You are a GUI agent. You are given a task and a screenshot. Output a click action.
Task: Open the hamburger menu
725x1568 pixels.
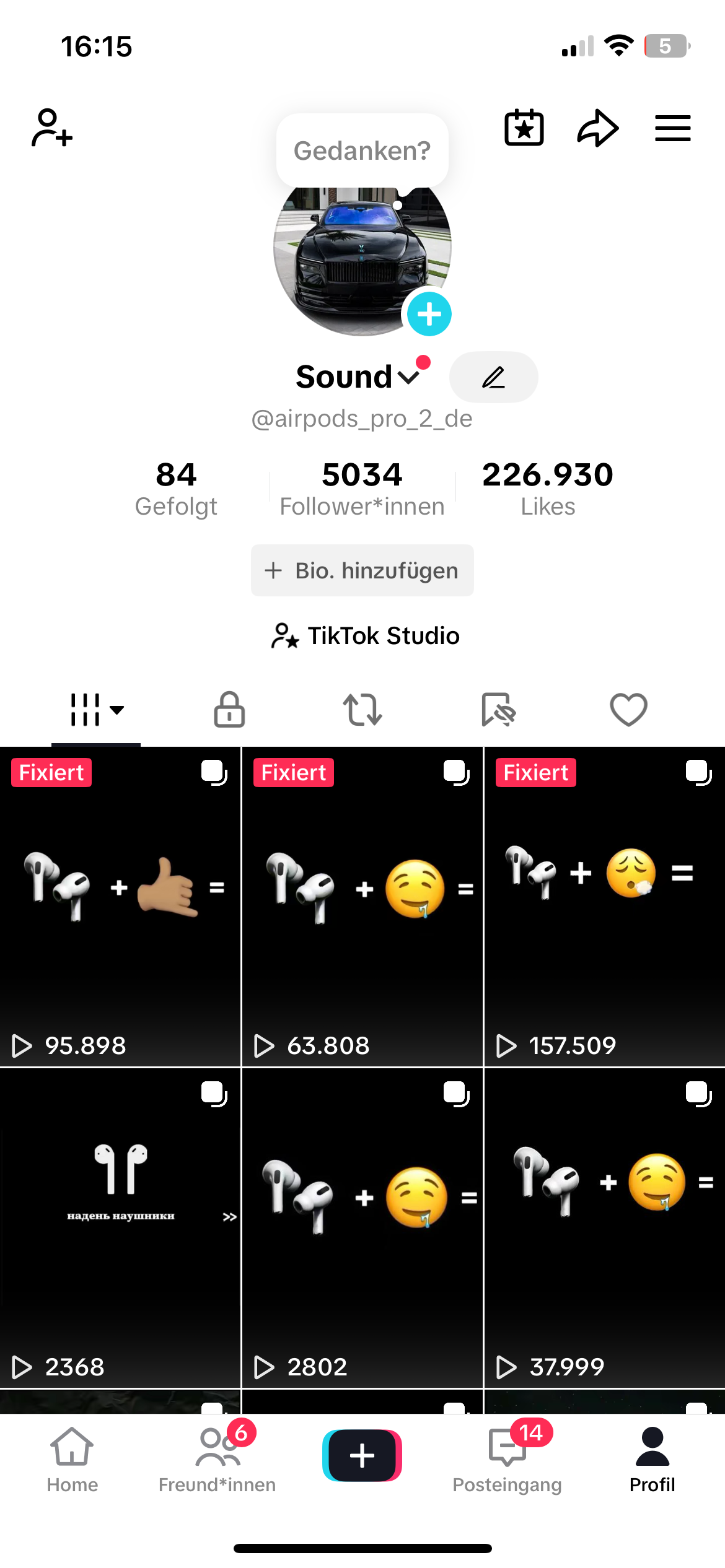tap(673, 128)
